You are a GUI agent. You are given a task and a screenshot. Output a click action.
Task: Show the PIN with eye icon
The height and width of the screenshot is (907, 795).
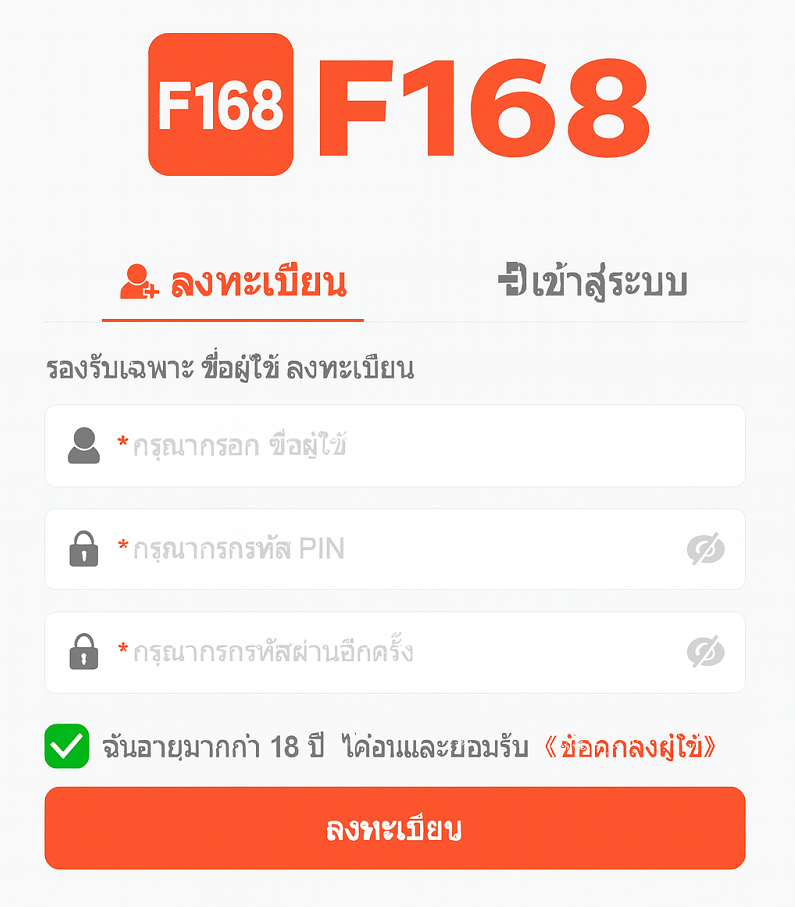[x=705, y=549]
